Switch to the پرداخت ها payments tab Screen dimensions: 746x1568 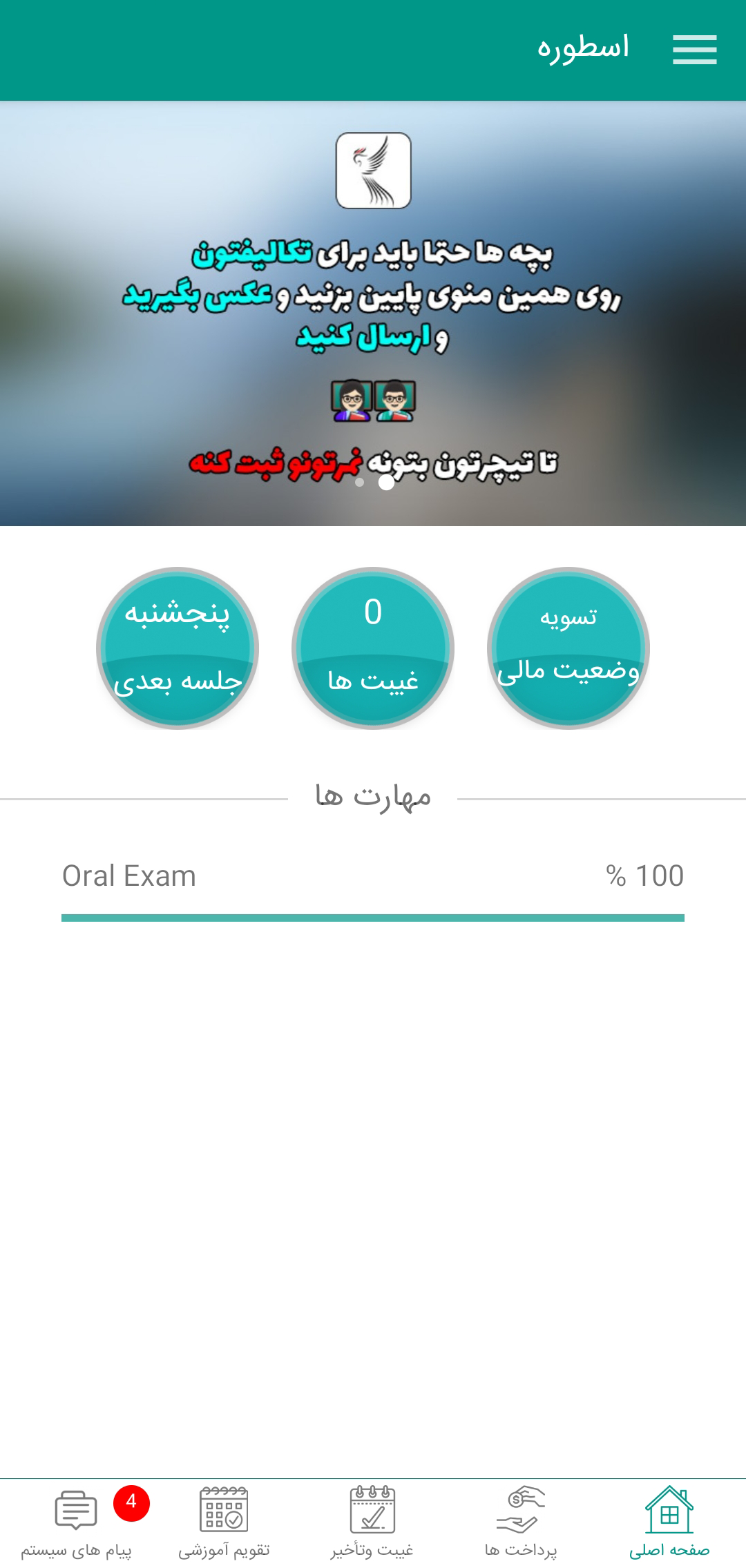tap(521, 1523)
